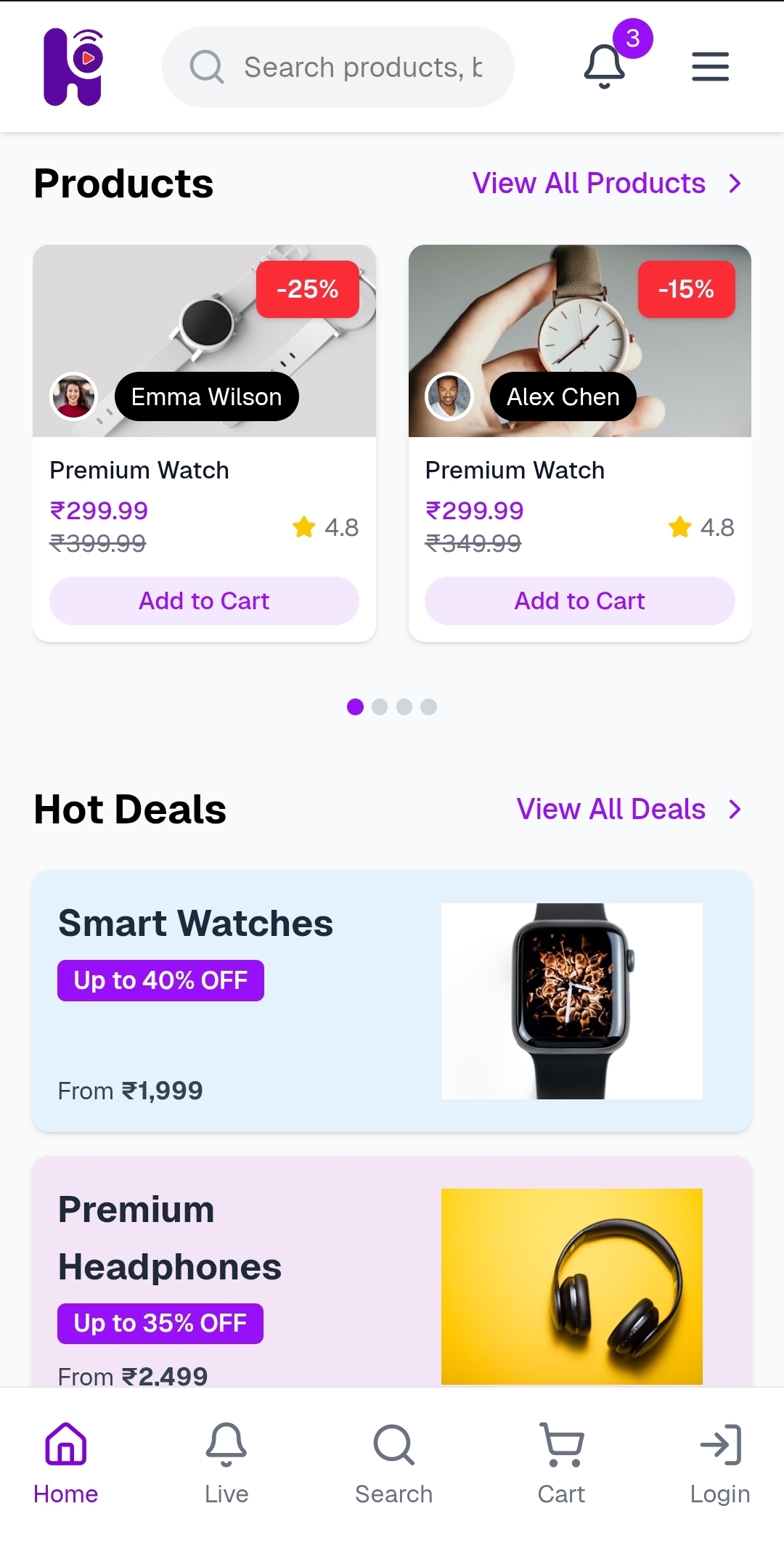This screenshot has width=784, height=1543.
Task: Open View All Deals link
Action: pyautogui.click(x=628, y=809)
